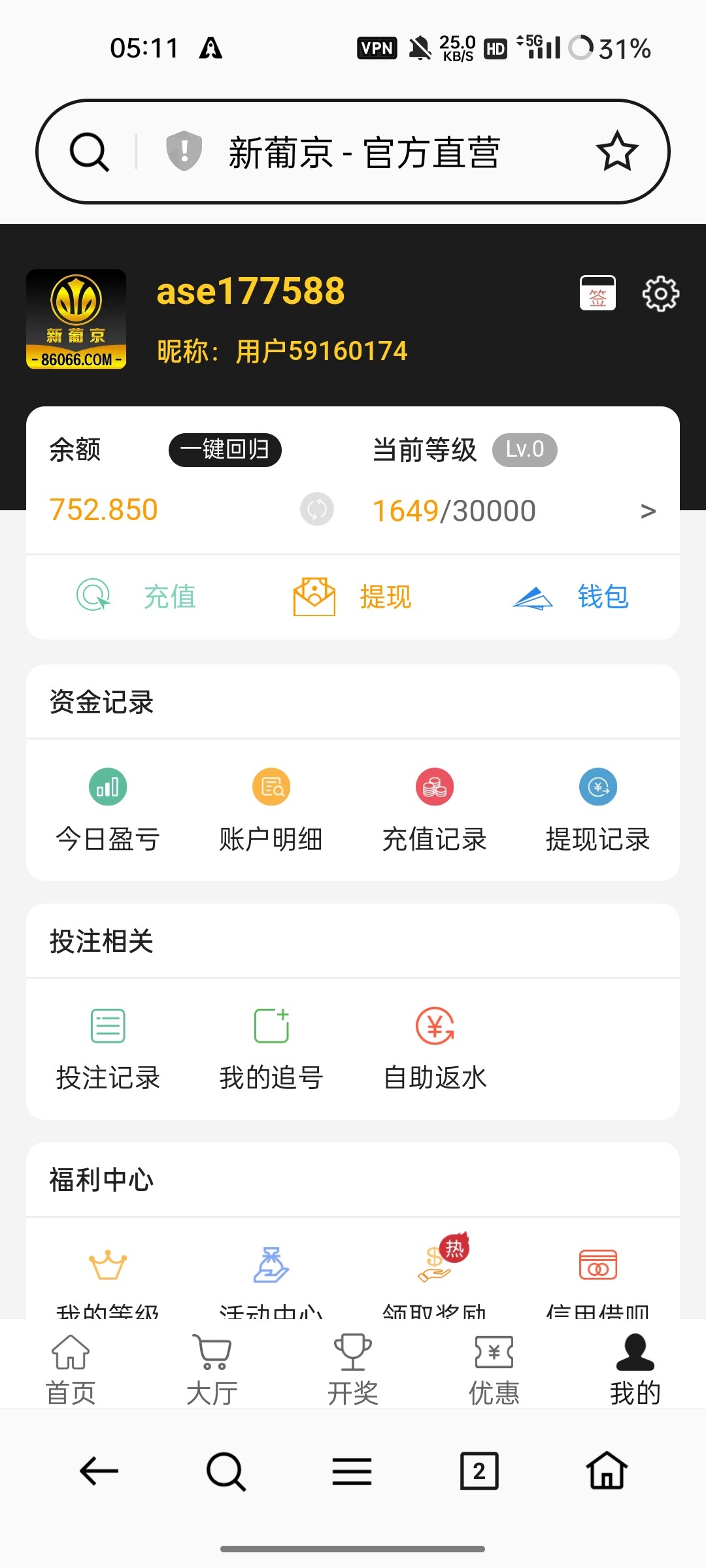Tap the 一键回归 button
Screen dimensions: 706x1568
coord(225,449)
